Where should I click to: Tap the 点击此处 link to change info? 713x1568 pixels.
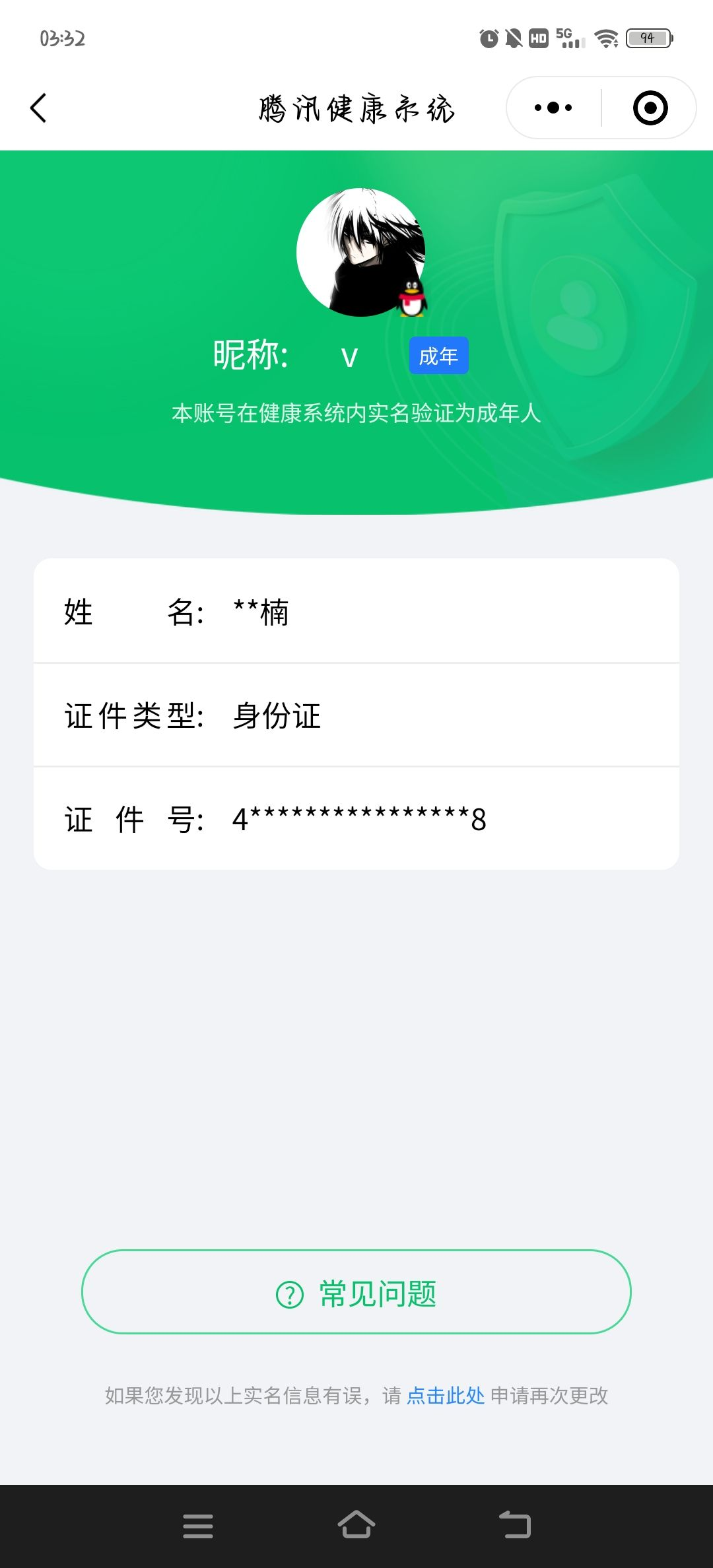(446, 1396)
